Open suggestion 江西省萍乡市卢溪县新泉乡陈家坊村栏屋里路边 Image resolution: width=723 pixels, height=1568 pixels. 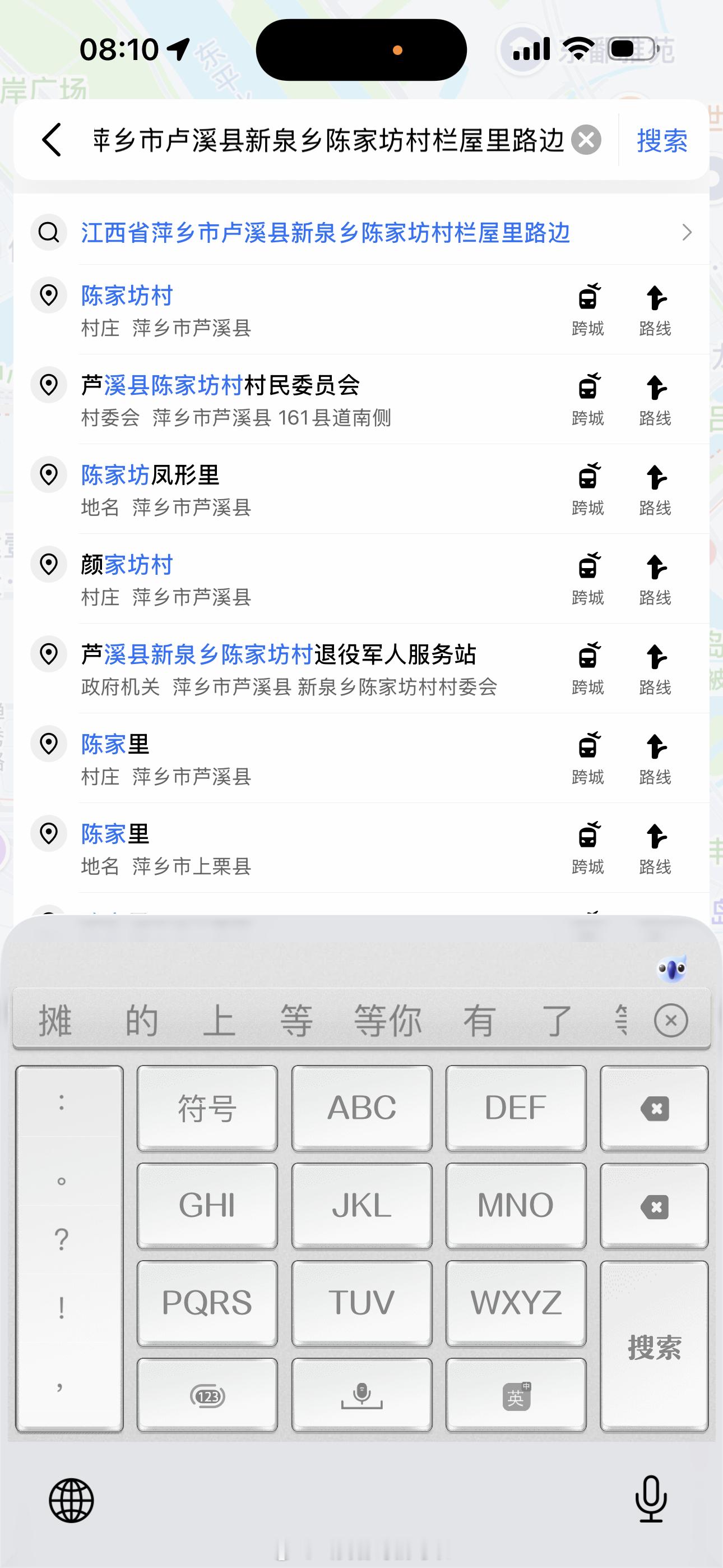point(361,233)
